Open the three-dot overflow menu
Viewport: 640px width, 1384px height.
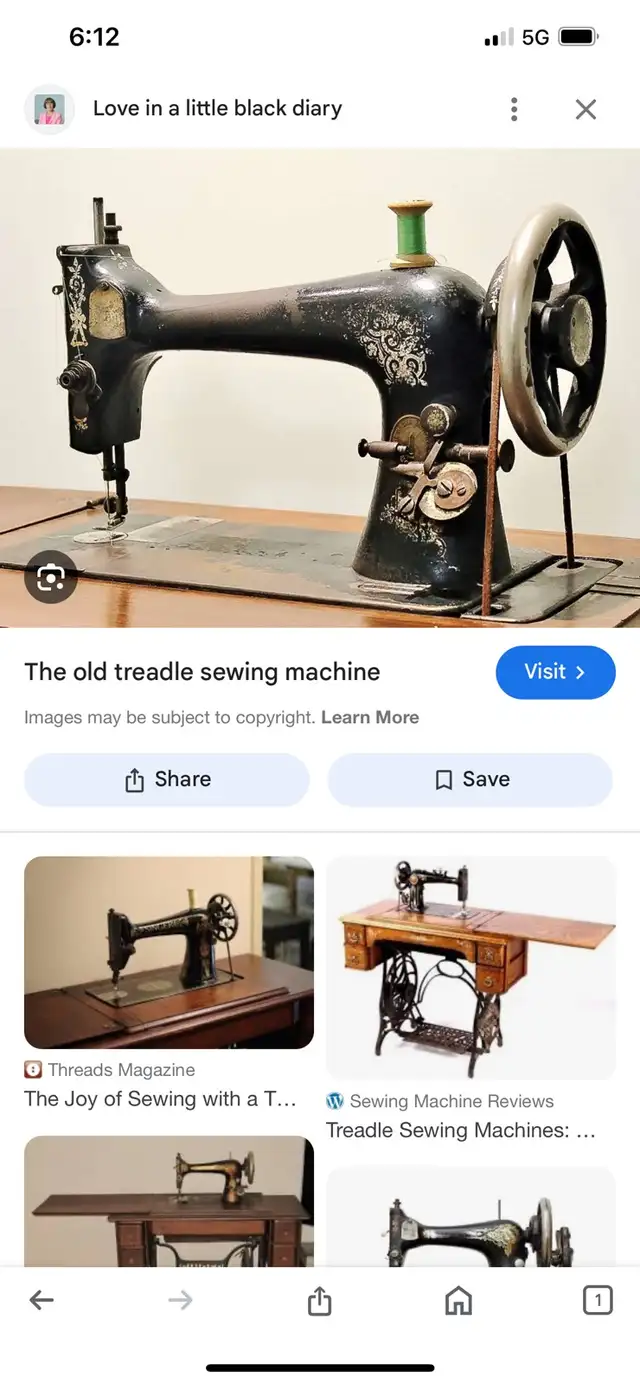(514, 109)
